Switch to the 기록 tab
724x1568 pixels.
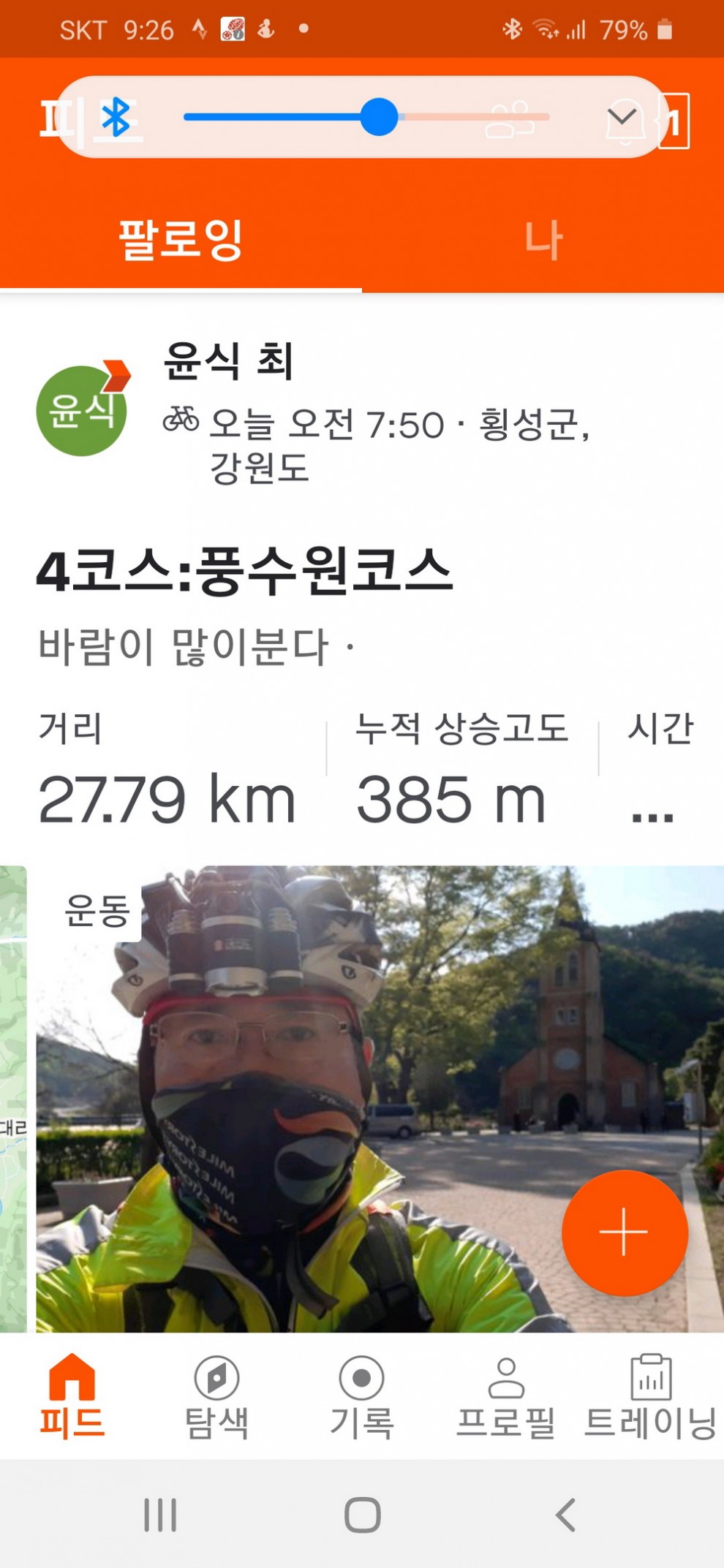361,1396
